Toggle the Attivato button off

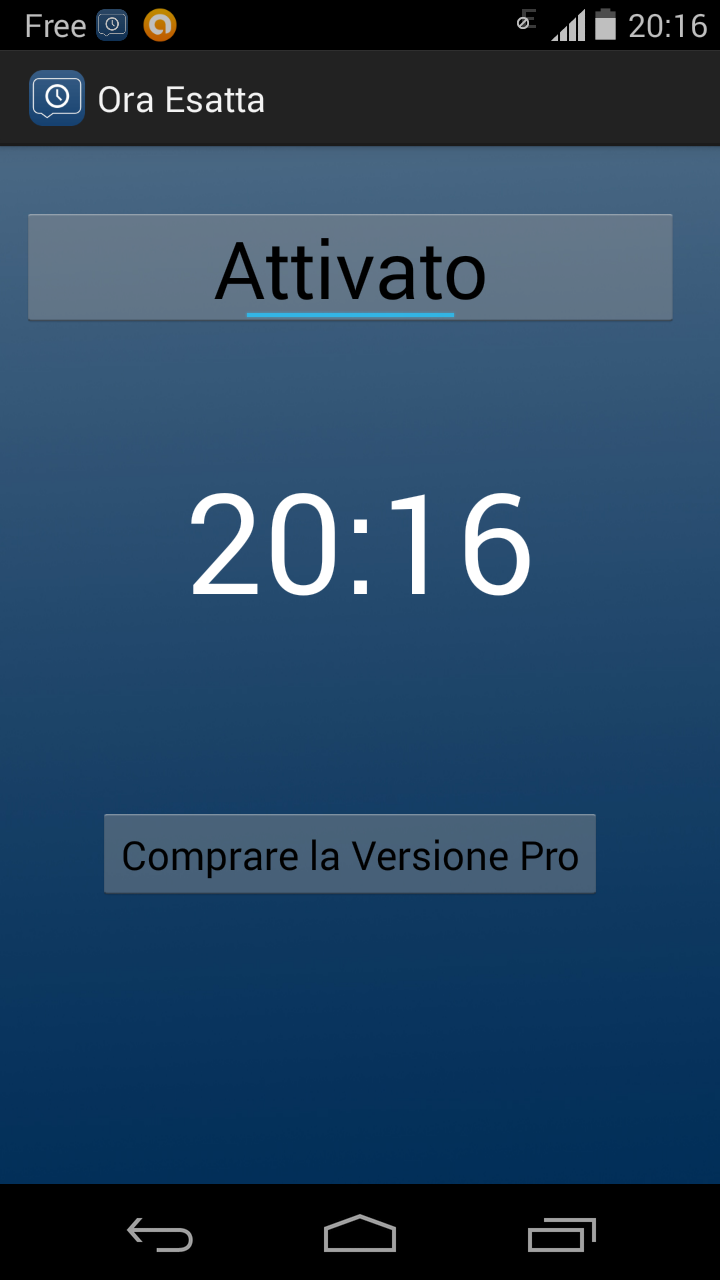tap(350, 268)
